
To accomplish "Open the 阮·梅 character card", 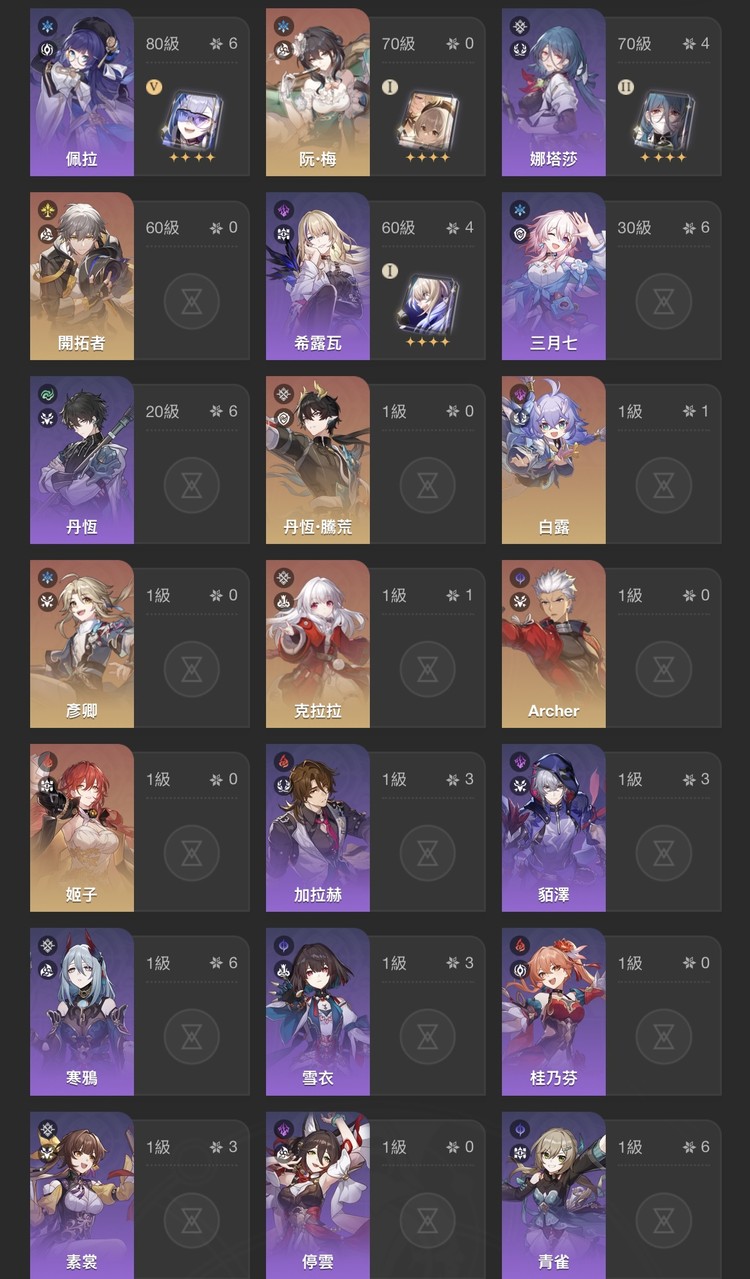I will click(375, 92).
